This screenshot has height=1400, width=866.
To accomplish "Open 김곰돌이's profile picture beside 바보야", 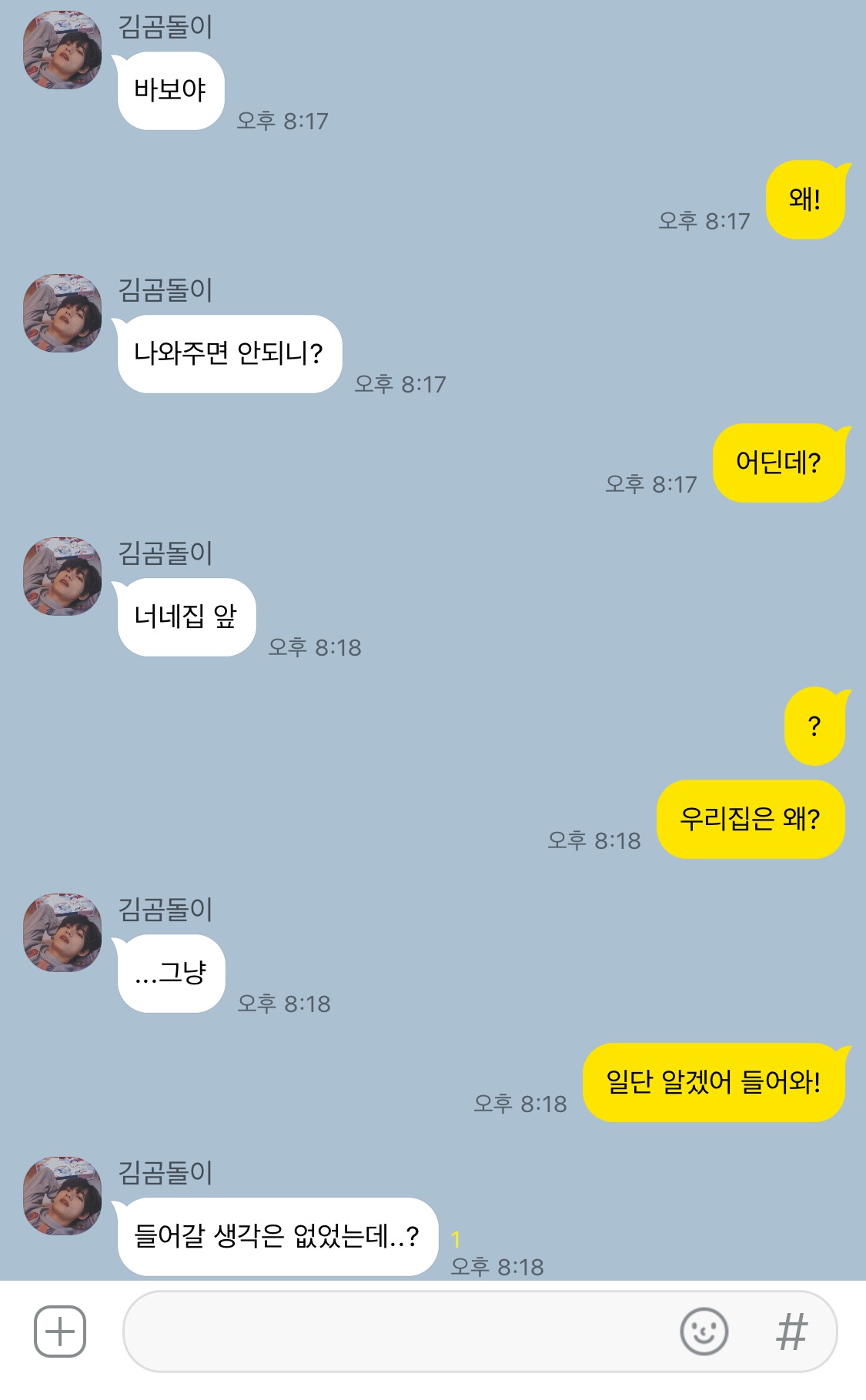I will [x=62, y=50].
